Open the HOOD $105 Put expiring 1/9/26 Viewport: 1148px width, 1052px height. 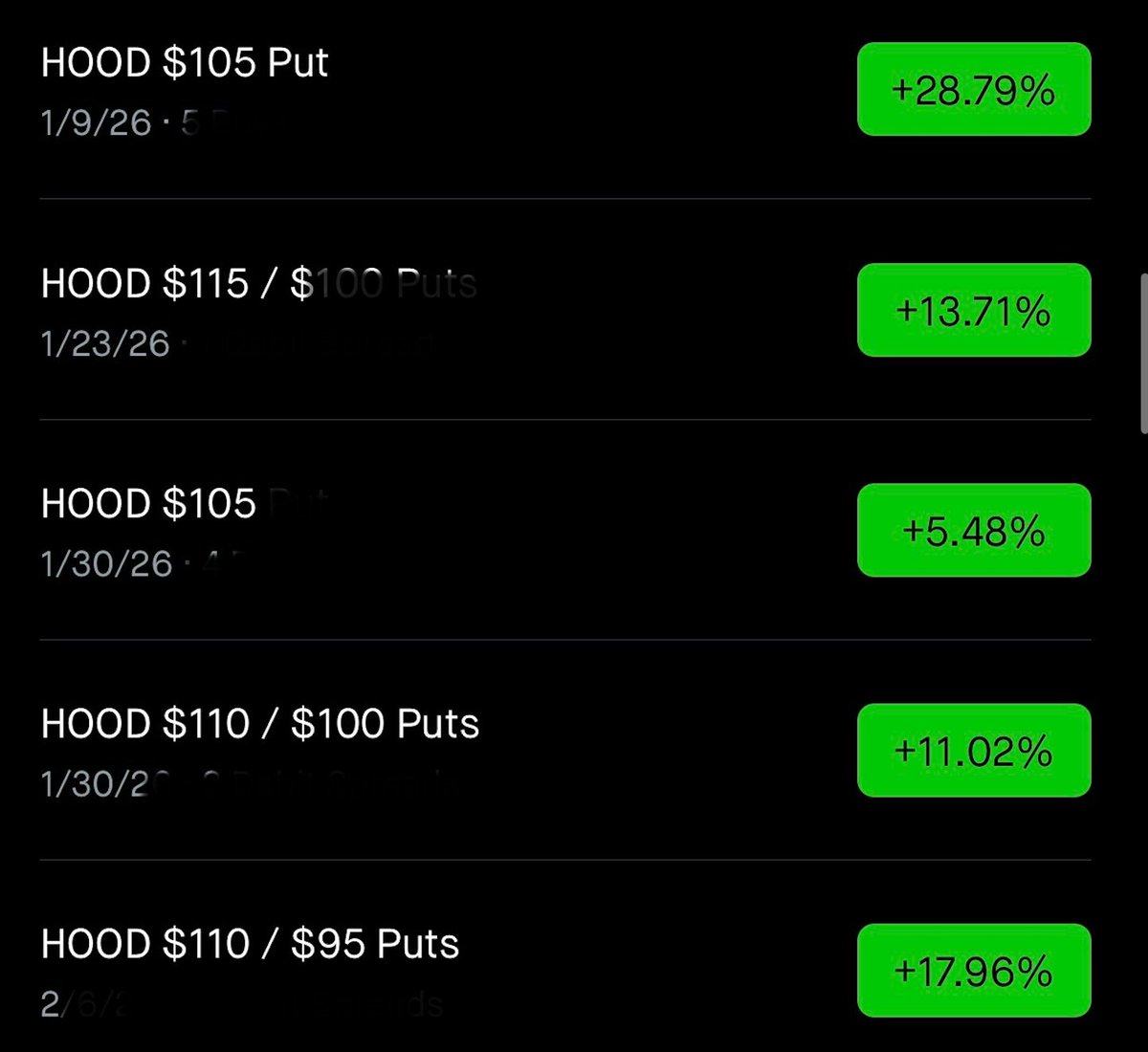185,64
